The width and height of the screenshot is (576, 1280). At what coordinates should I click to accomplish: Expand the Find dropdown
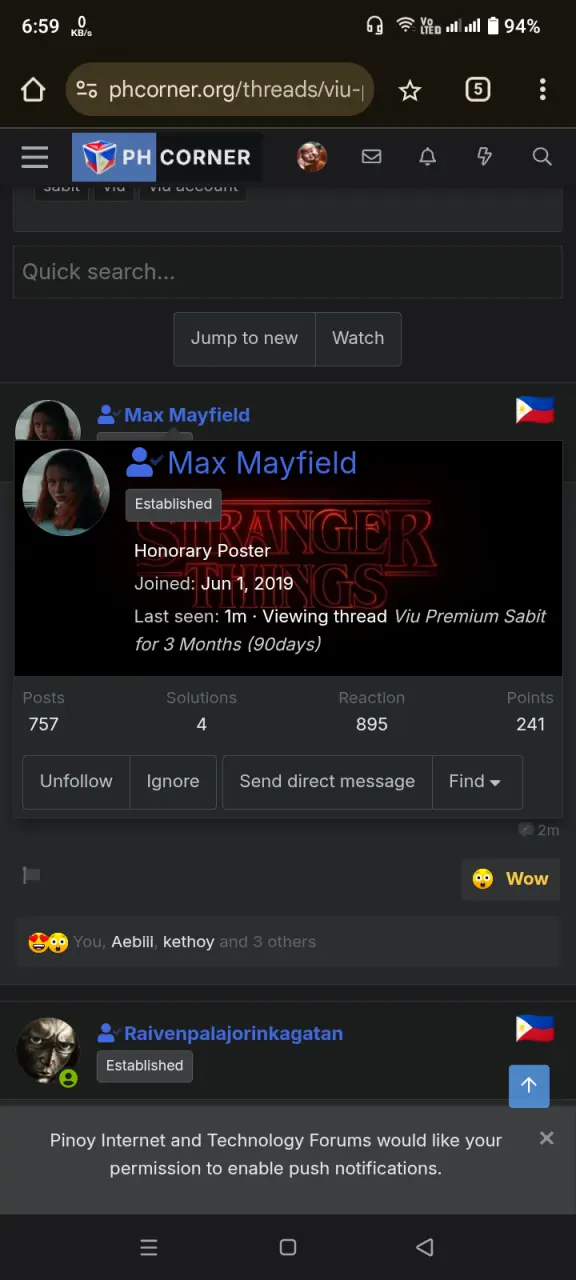click(x=477, y=782)
